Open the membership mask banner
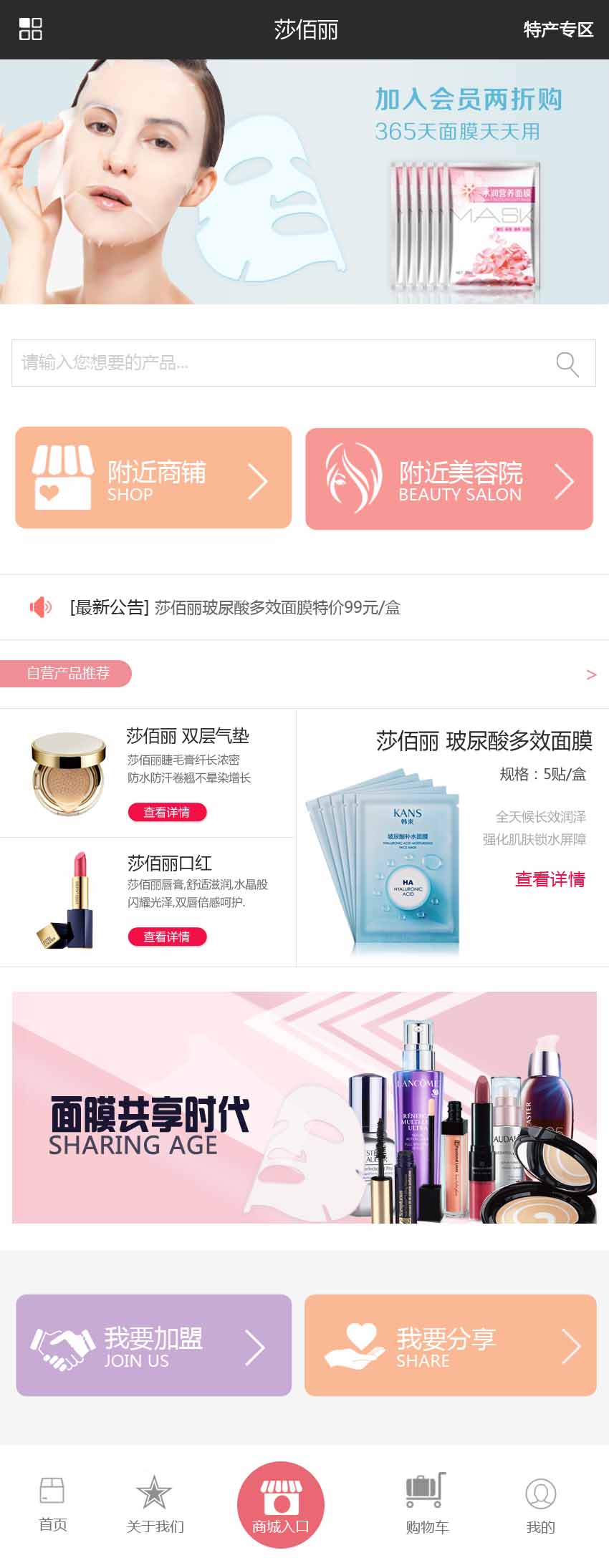The height and width of the screenshot is (1568, 609). [x=304, y=182]
